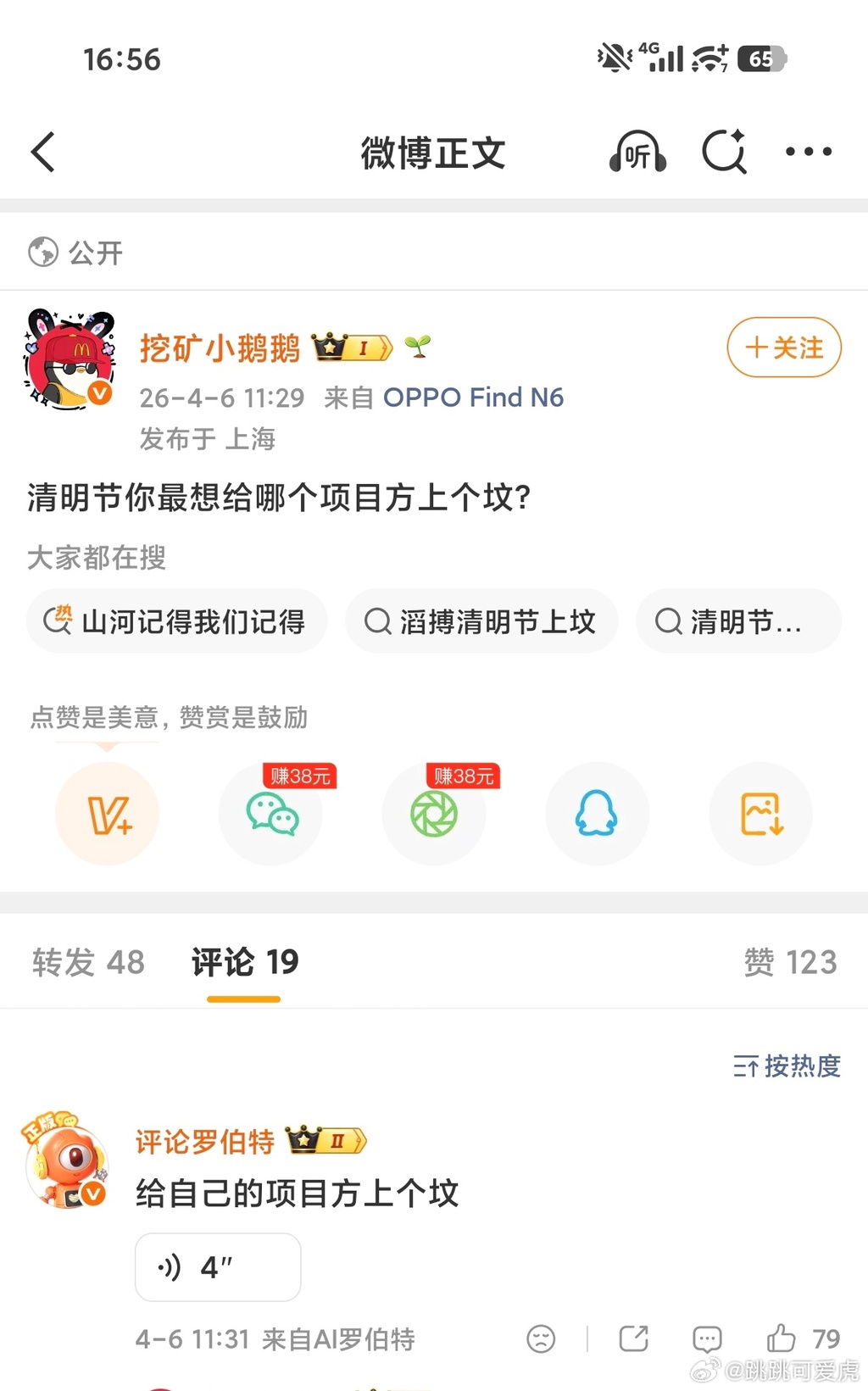Share the post to WeChat

tap(271, 814)
